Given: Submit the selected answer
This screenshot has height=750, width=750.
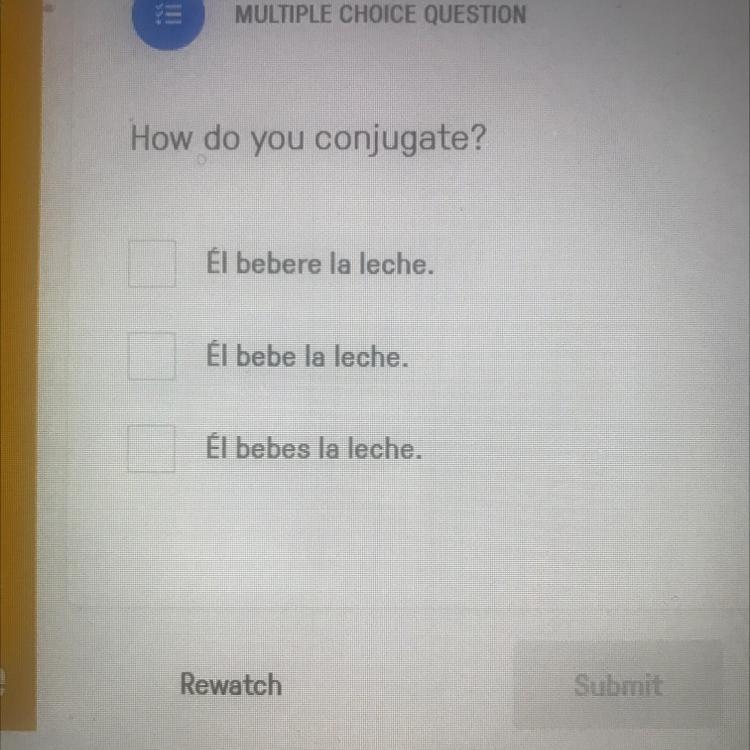Looking at the screenshot, I should [618, 684].
